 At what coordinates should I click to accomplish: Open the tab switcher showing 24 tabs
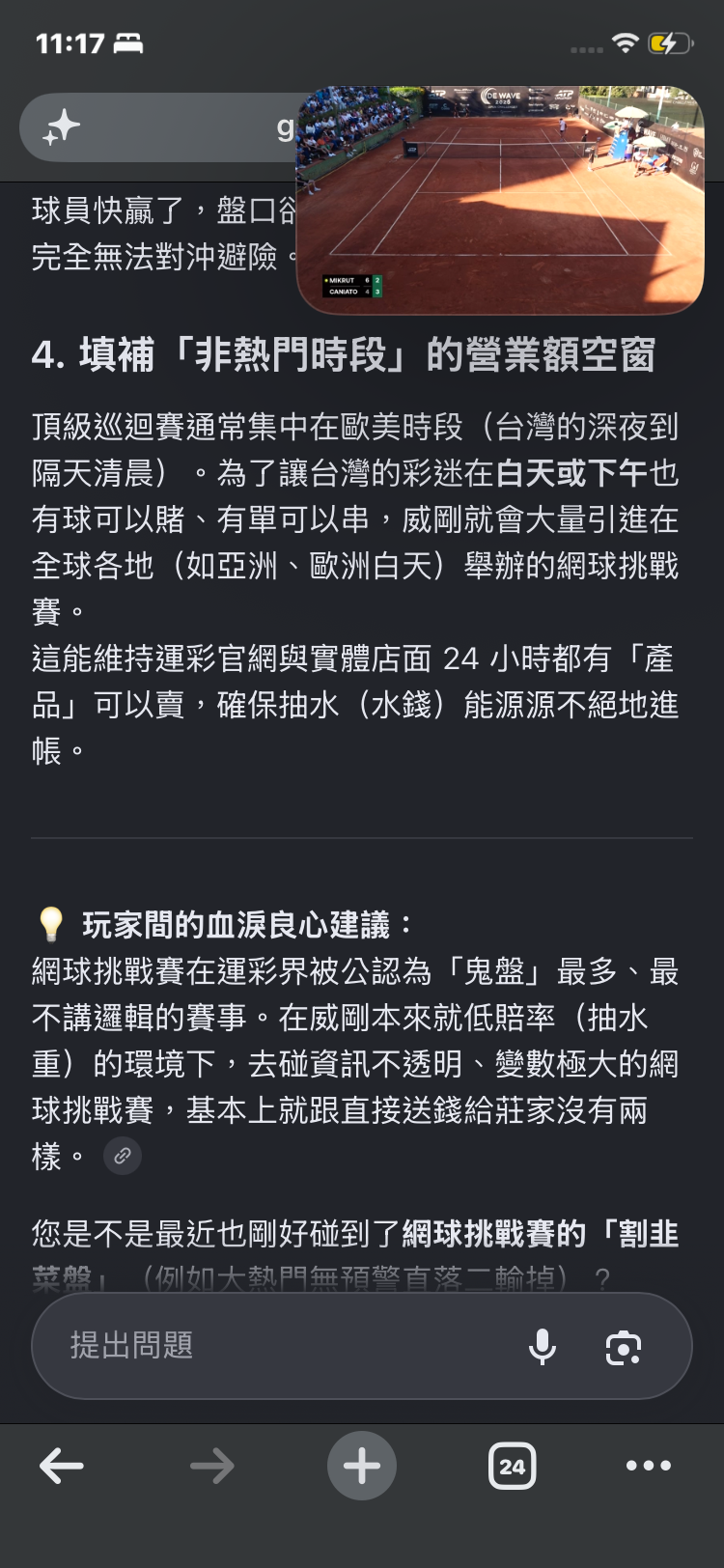[x=512, y=1467]
